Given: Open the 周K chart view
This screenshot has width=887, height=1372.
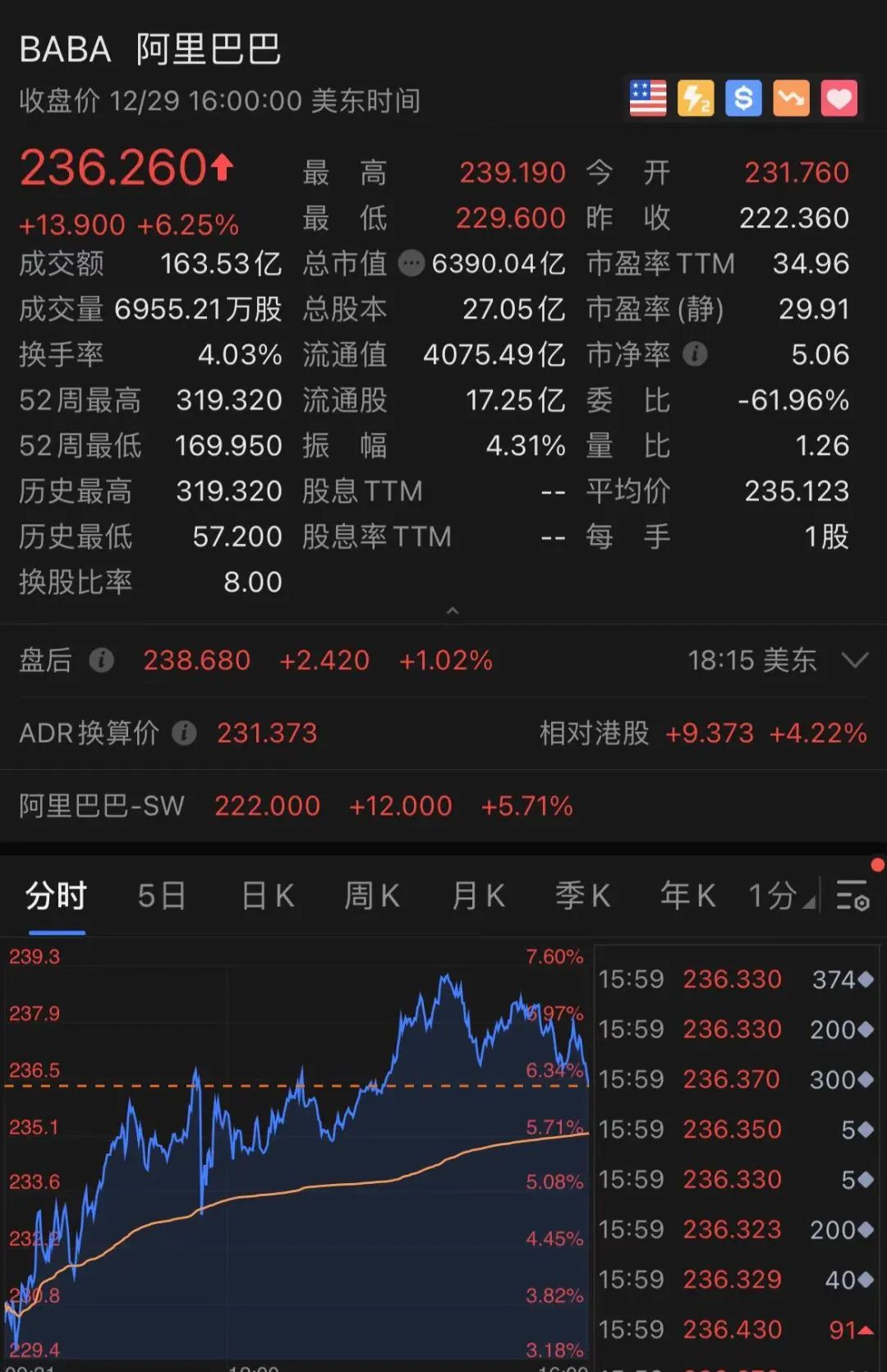Looking at the screenshot, I should tap(372, 895).
